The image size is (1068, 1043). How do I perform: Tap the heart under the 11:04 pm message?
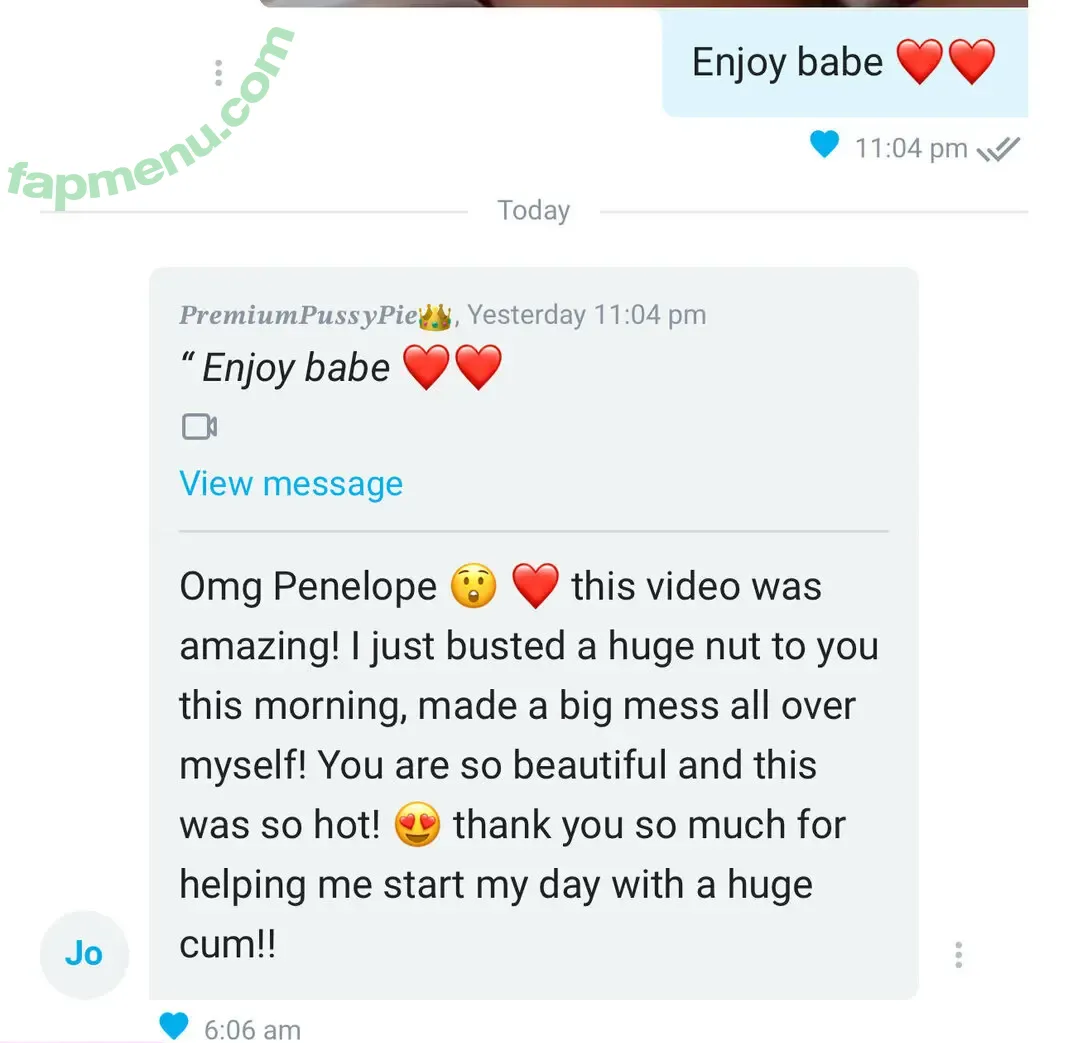tap(824, 145)
